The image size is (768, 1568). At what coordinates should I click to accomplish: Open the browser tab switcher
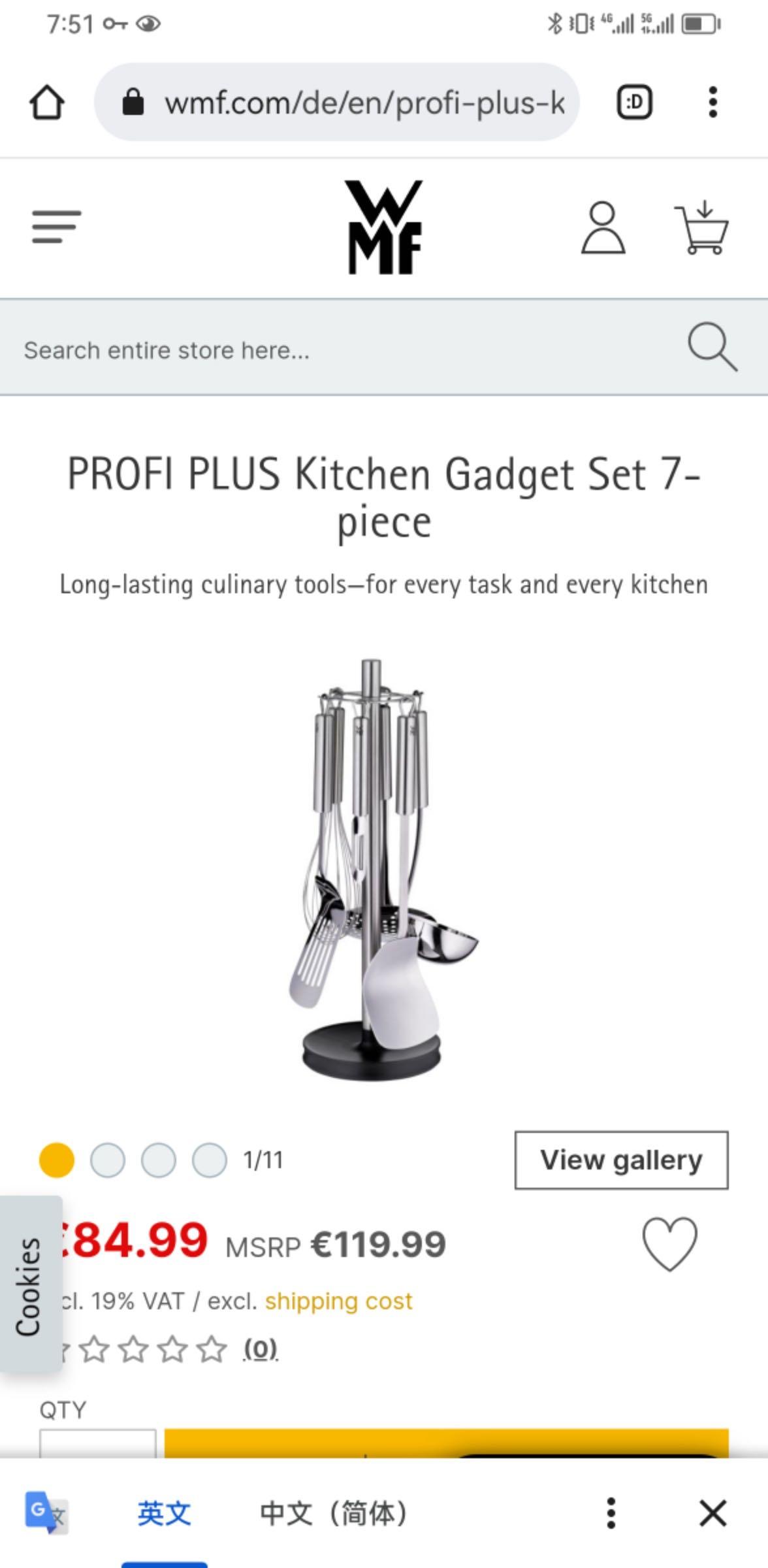[x=634, y=103]
